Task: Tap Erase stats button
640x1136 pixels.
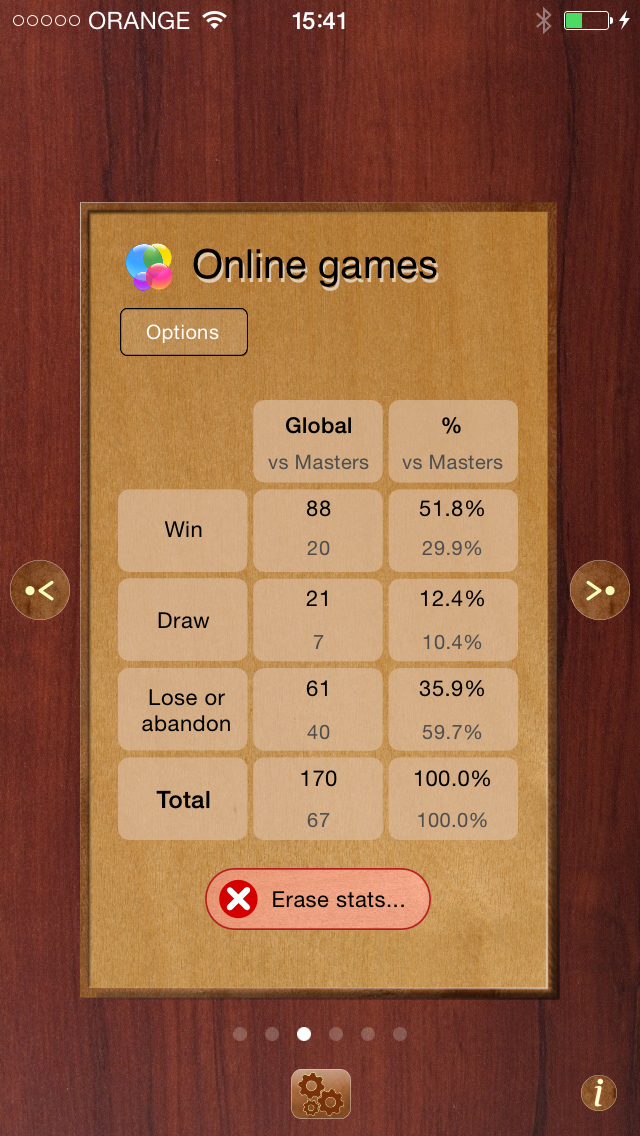Action: tap(318, 899)
